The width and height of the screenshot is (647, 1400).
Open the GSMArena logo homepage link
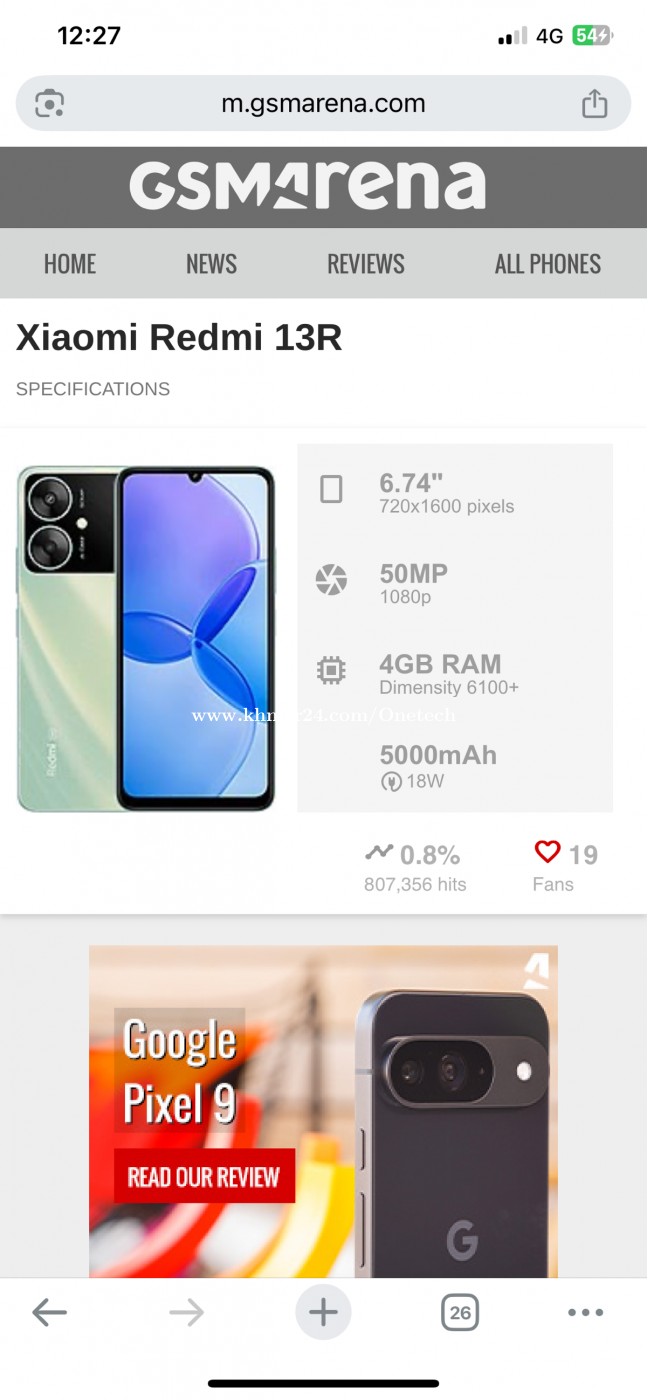click(x=307, y=187)
